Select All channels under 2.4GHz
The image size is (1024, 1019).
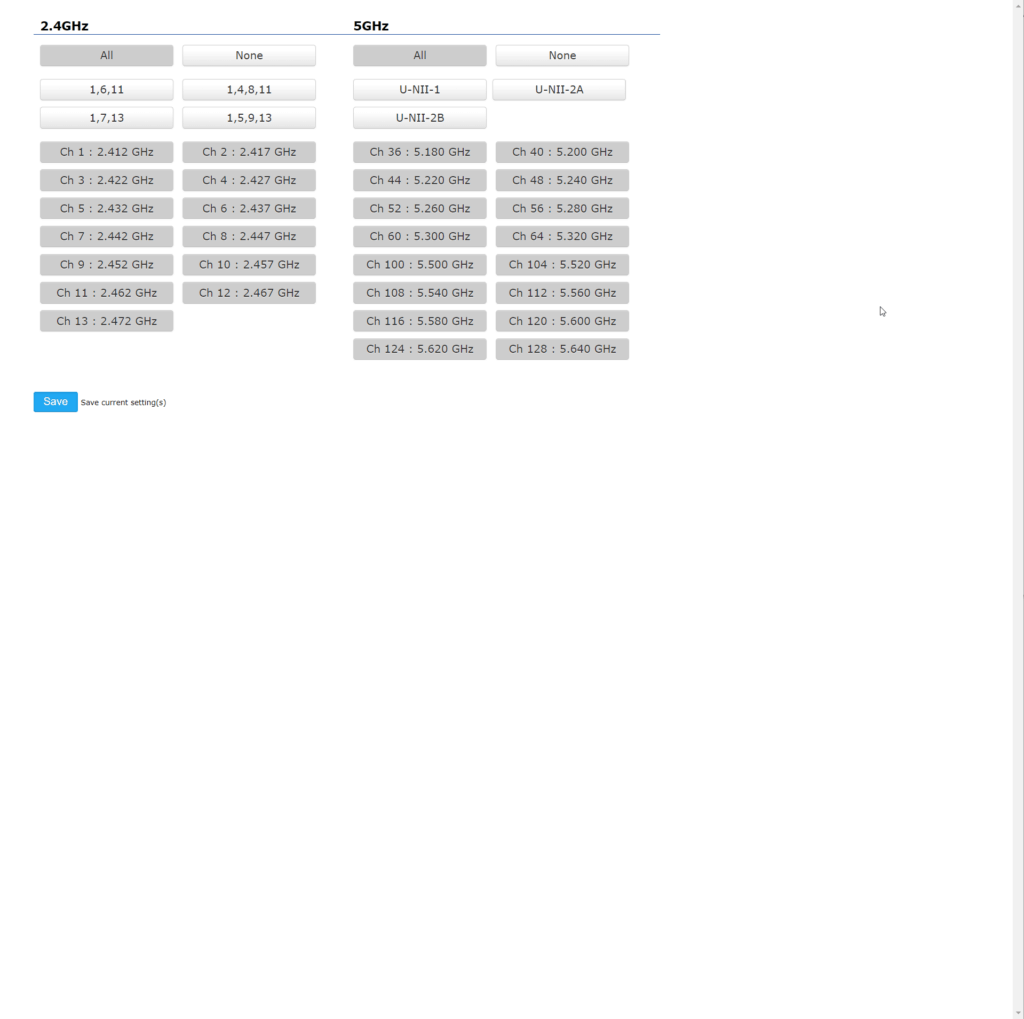(106, 56)
